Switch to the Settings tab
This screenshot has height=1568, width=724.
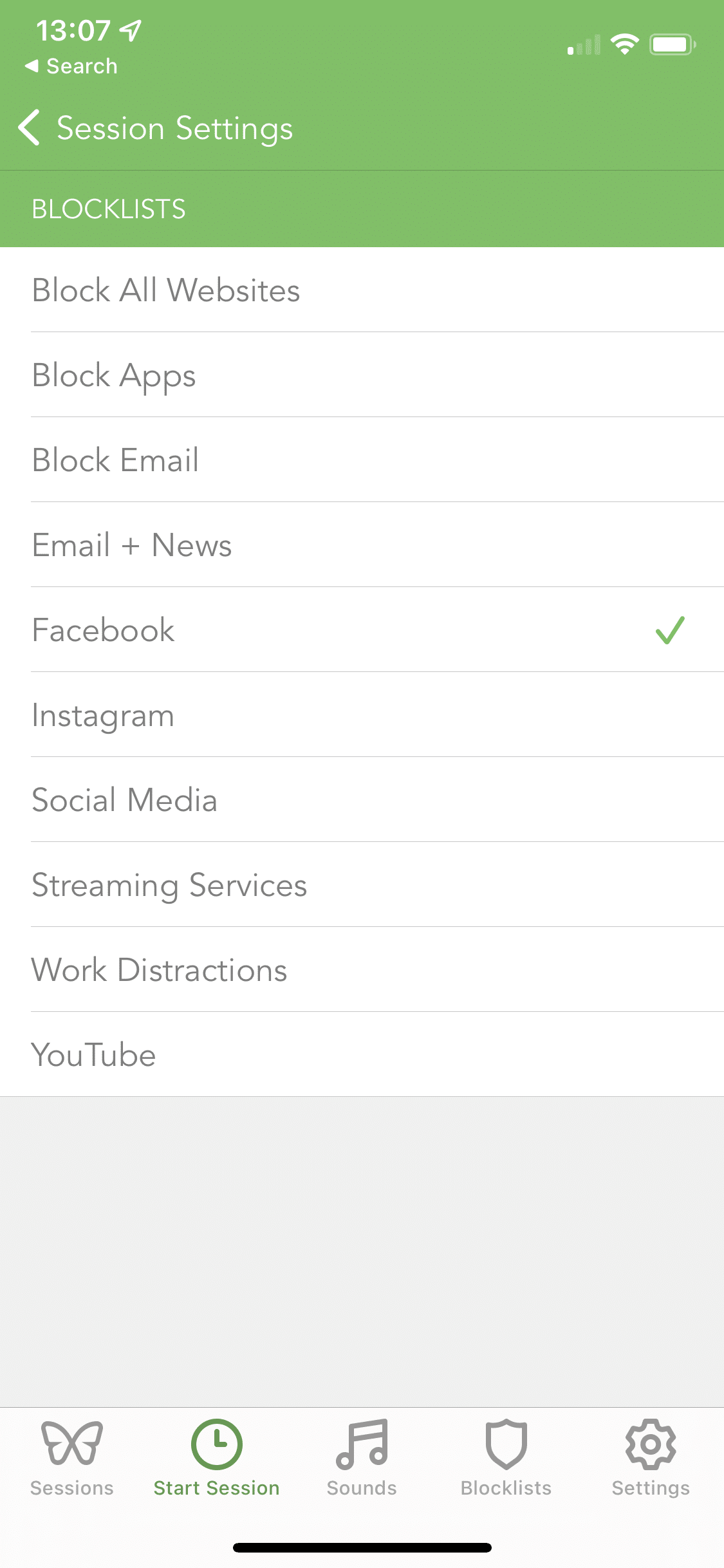coord(651,1458)
